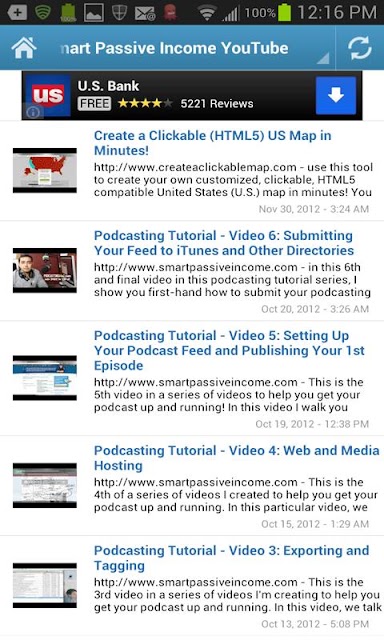Open Create a Clickable US Map video
This screenshot has width=384, height=640.
[192, 171]
